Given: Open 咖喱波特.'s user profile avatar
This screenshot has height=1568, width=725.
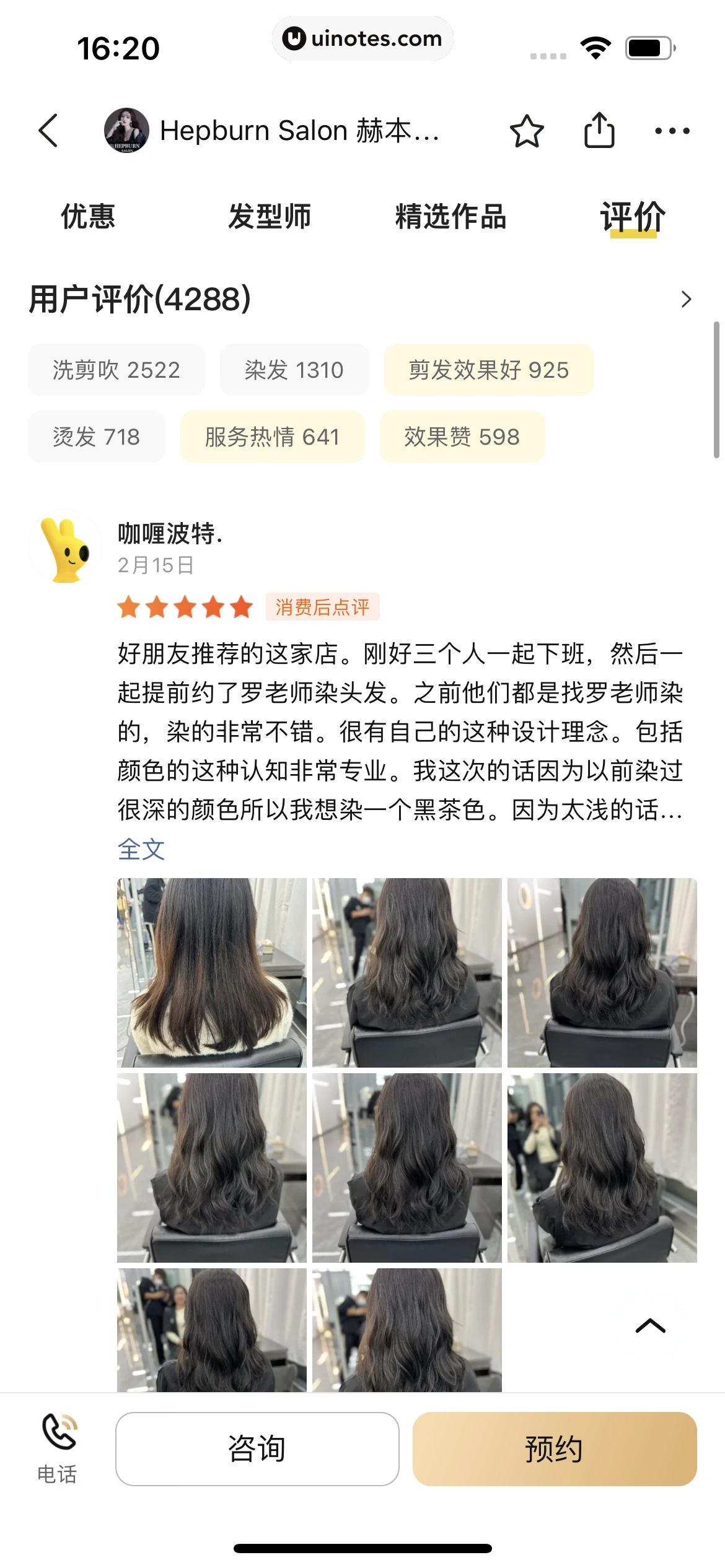Looking at the screenshot, I should 65,546.
